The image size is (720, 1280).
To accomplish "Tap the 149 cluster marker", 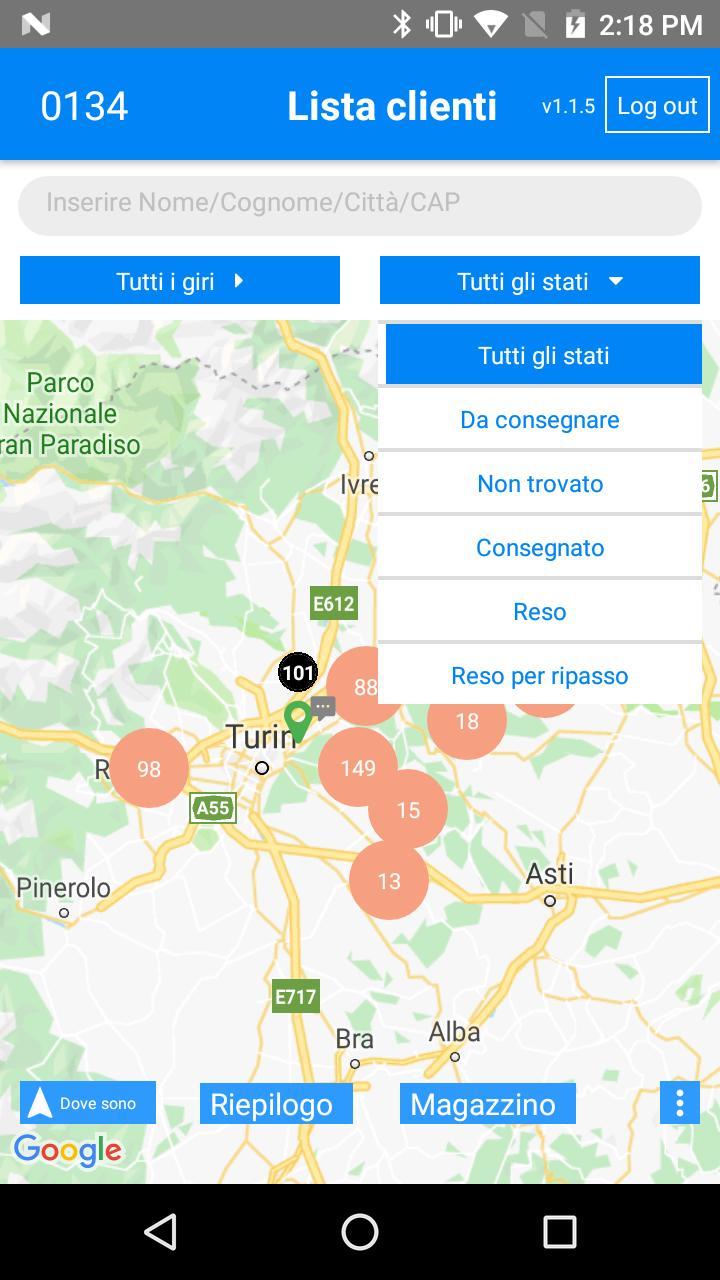I will click(x=357, y=767).
